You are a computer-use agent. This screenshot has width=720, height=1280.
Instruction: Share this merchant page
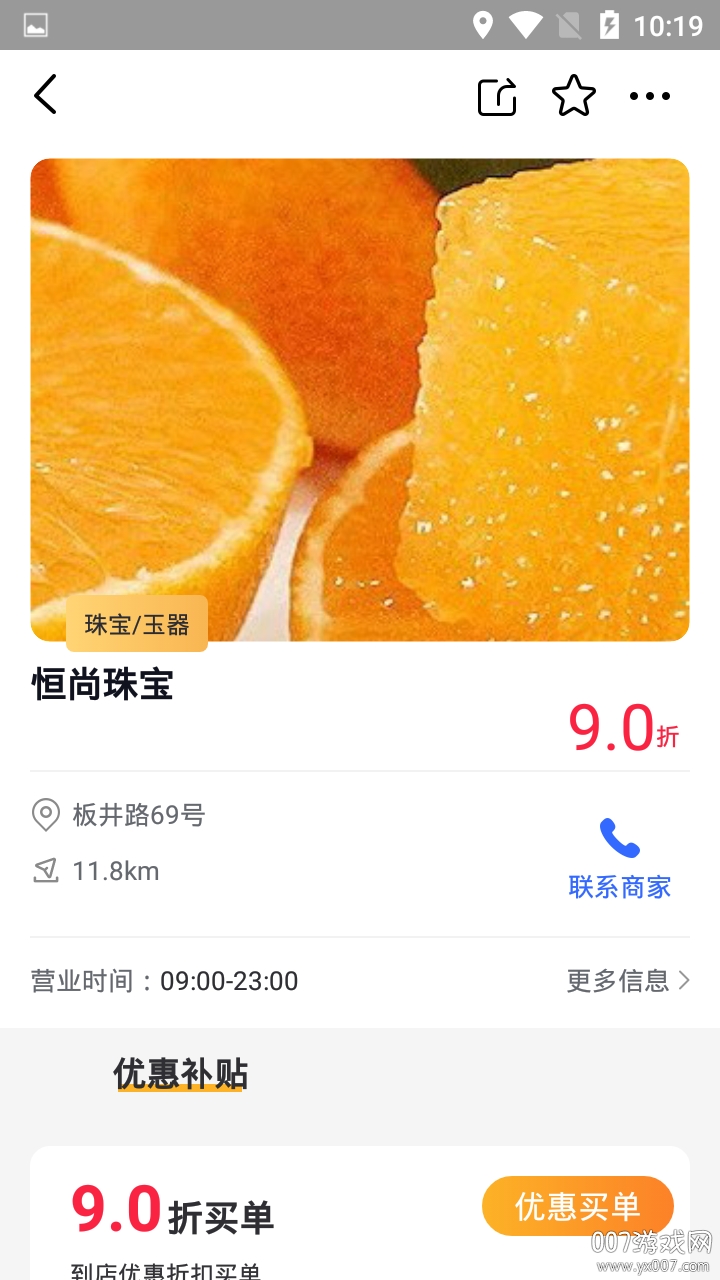[x=497, y=96]
